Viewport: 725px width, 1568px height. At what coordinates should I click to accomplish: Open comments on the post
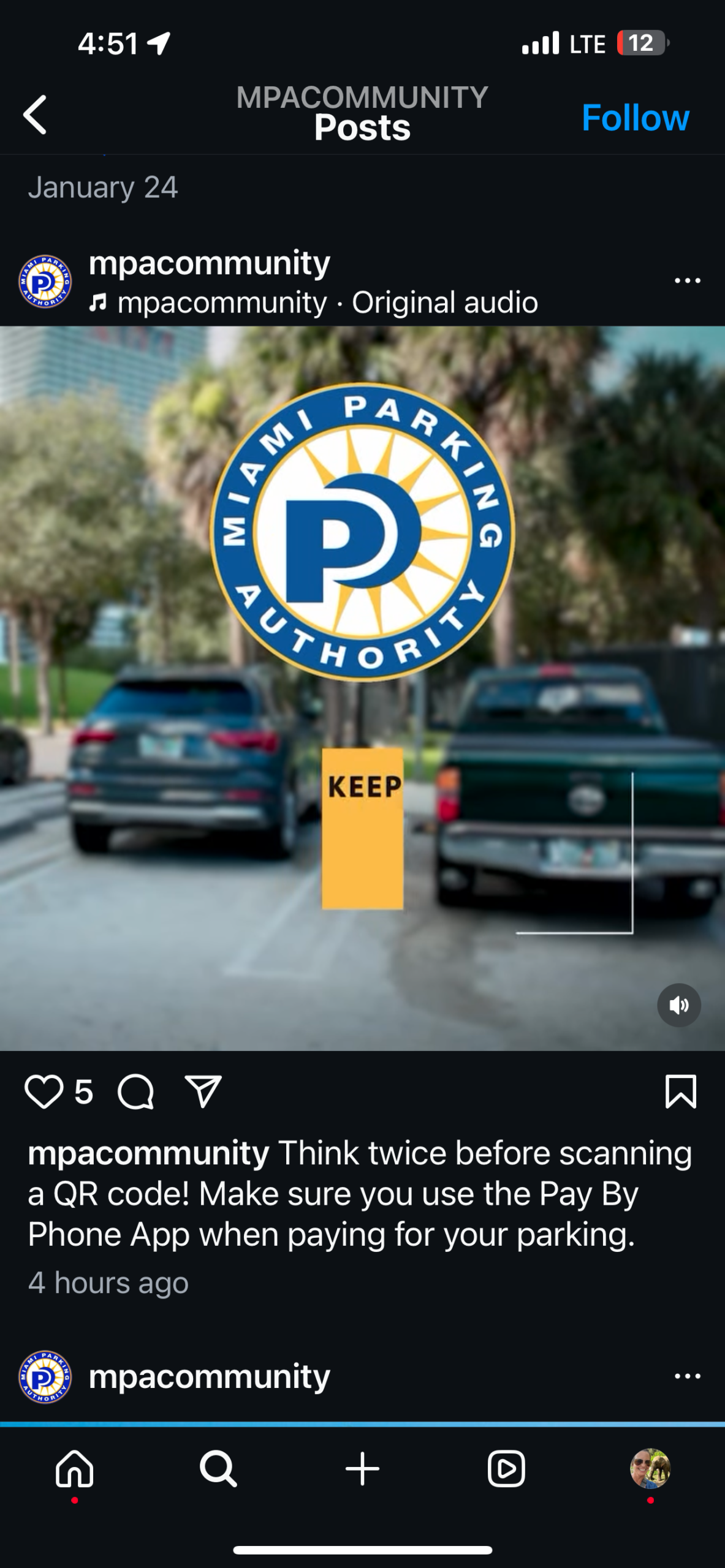(x=135, y=1091)
